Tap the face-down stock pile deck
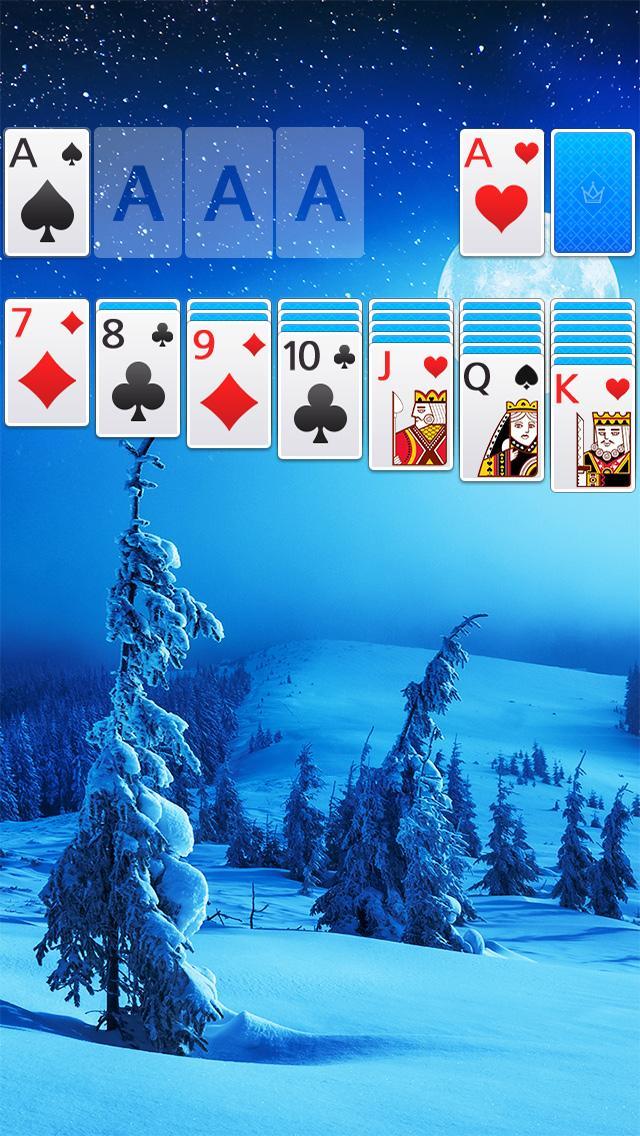 coord(593,191)
